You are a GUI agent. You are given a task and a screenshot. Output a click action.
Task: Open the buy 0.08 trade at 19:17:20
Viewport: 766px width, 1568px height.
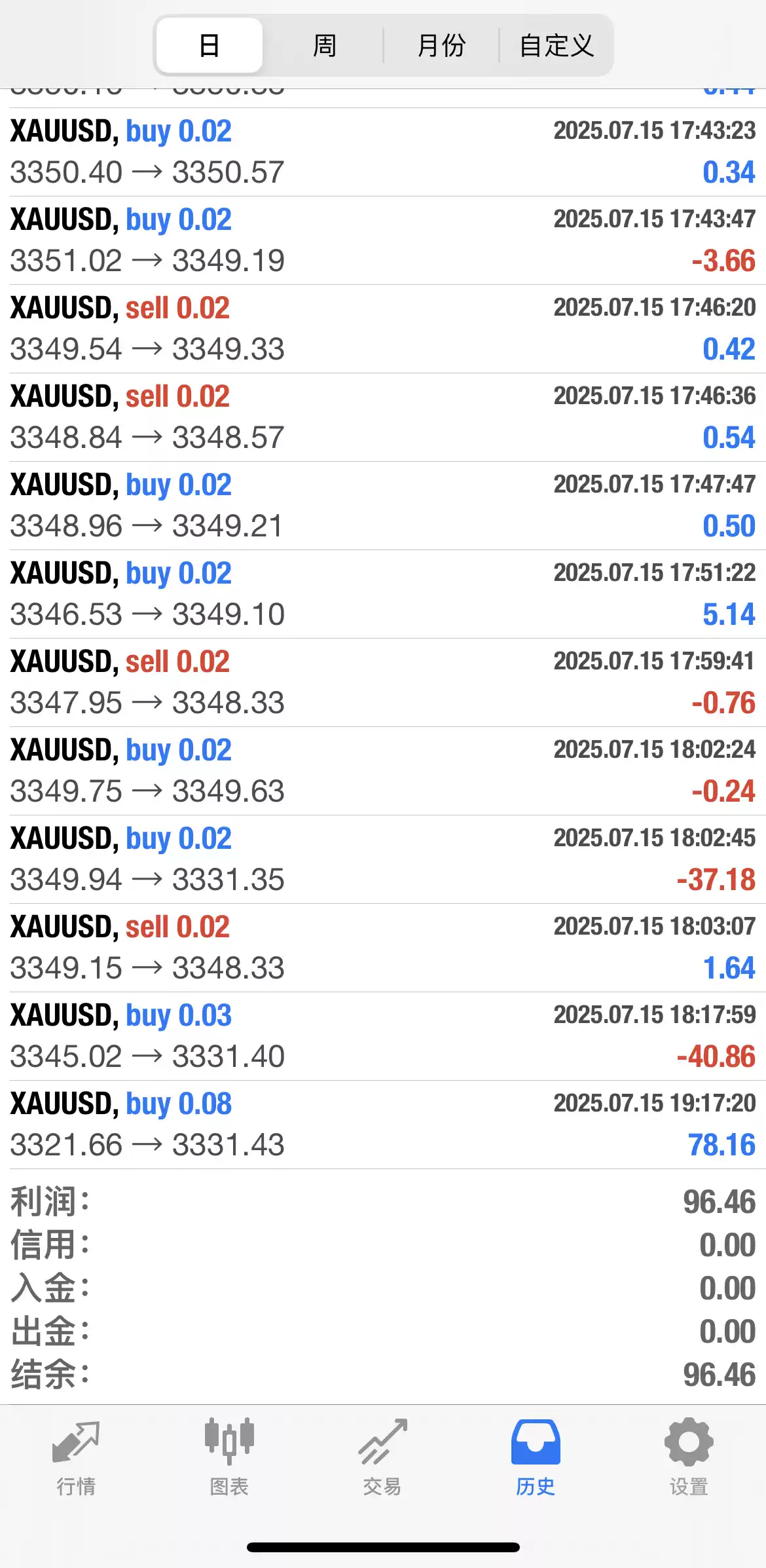[383, 1125]
